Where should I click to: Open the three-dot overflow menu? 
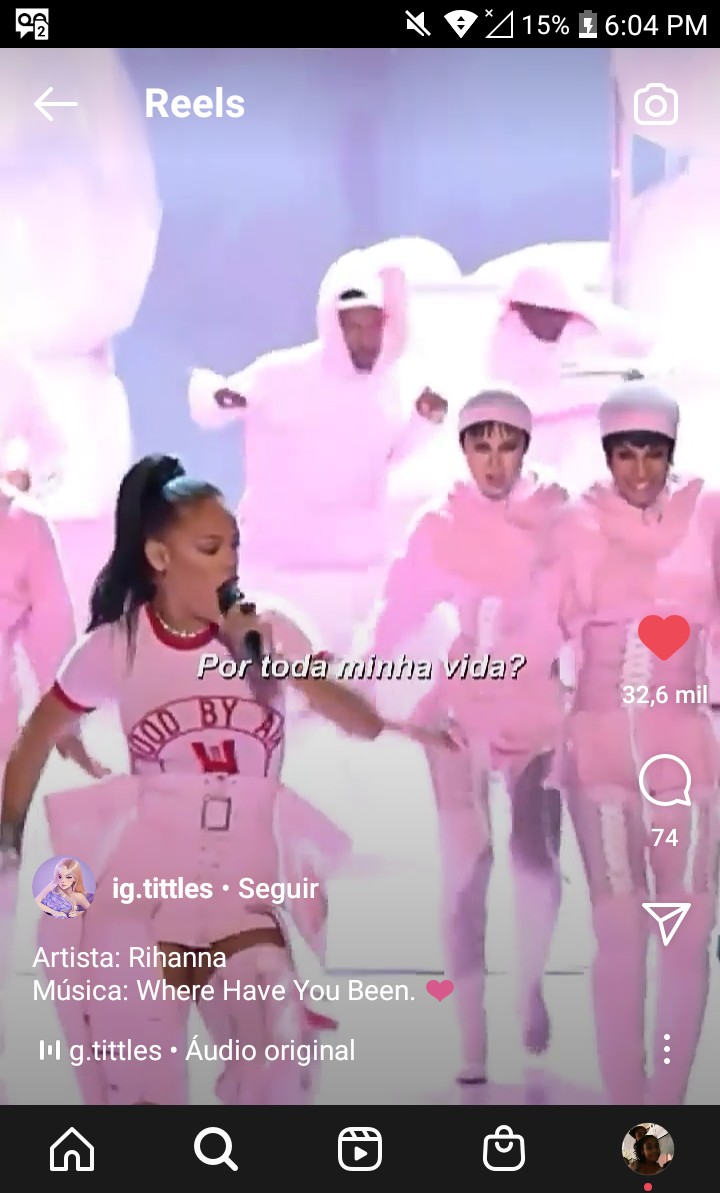coord(666,1049)
